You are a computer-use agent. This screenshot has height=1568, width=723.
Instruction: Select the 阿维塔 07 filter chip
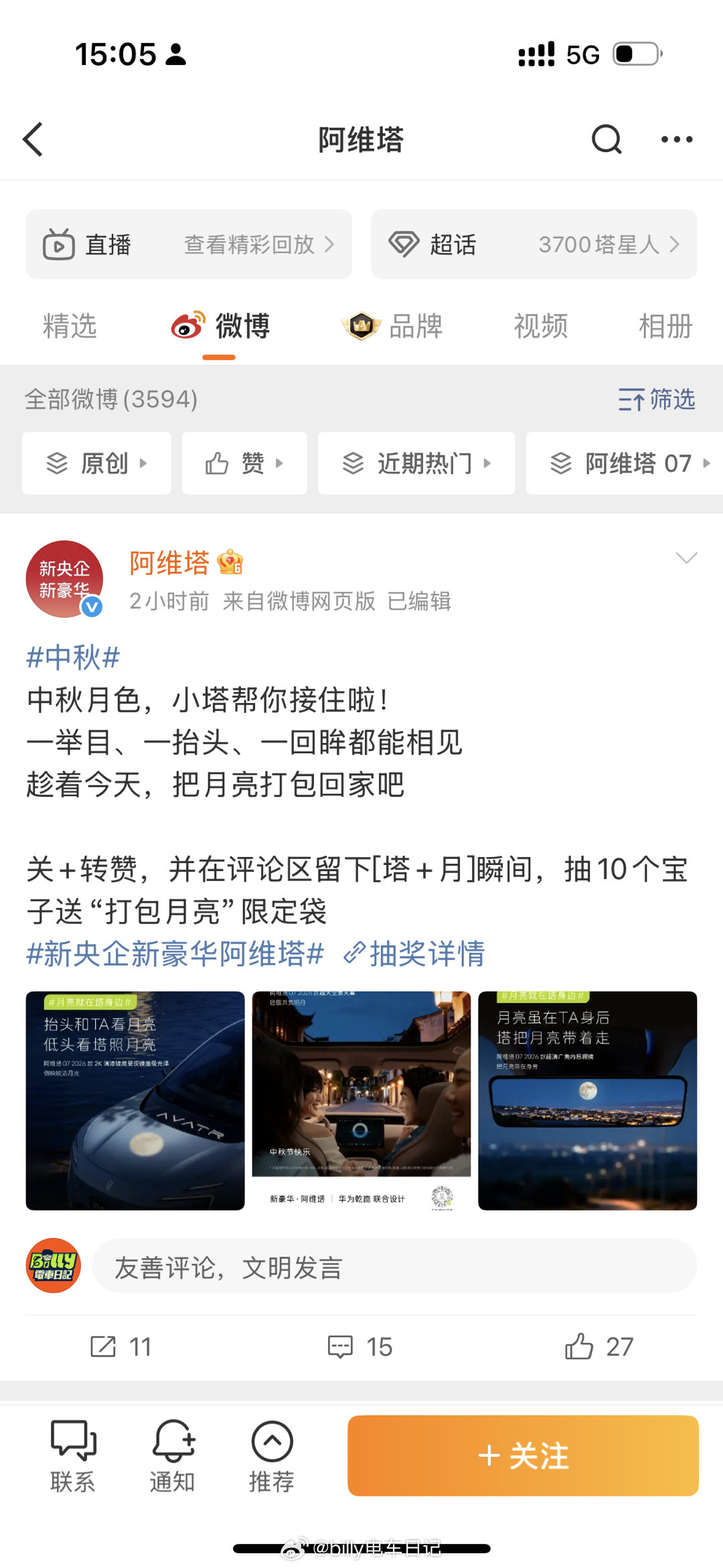pos(628,463)
